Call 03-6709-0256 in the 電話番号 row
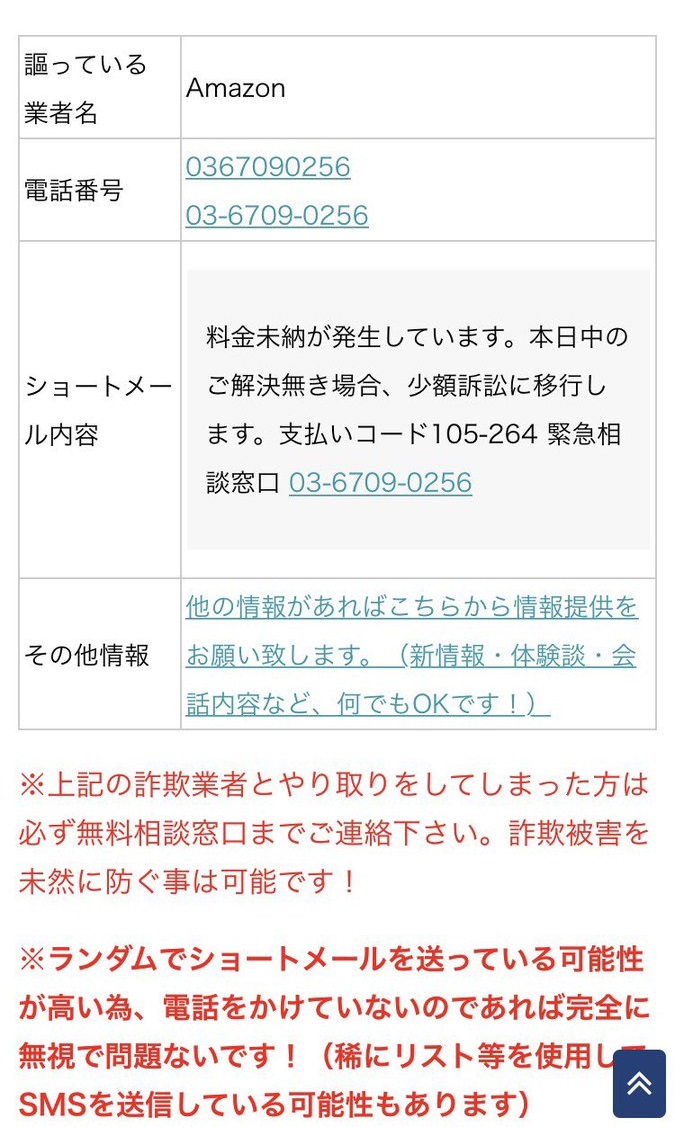The height and width of the screenshot is (1127, 675). pos(277,215)
